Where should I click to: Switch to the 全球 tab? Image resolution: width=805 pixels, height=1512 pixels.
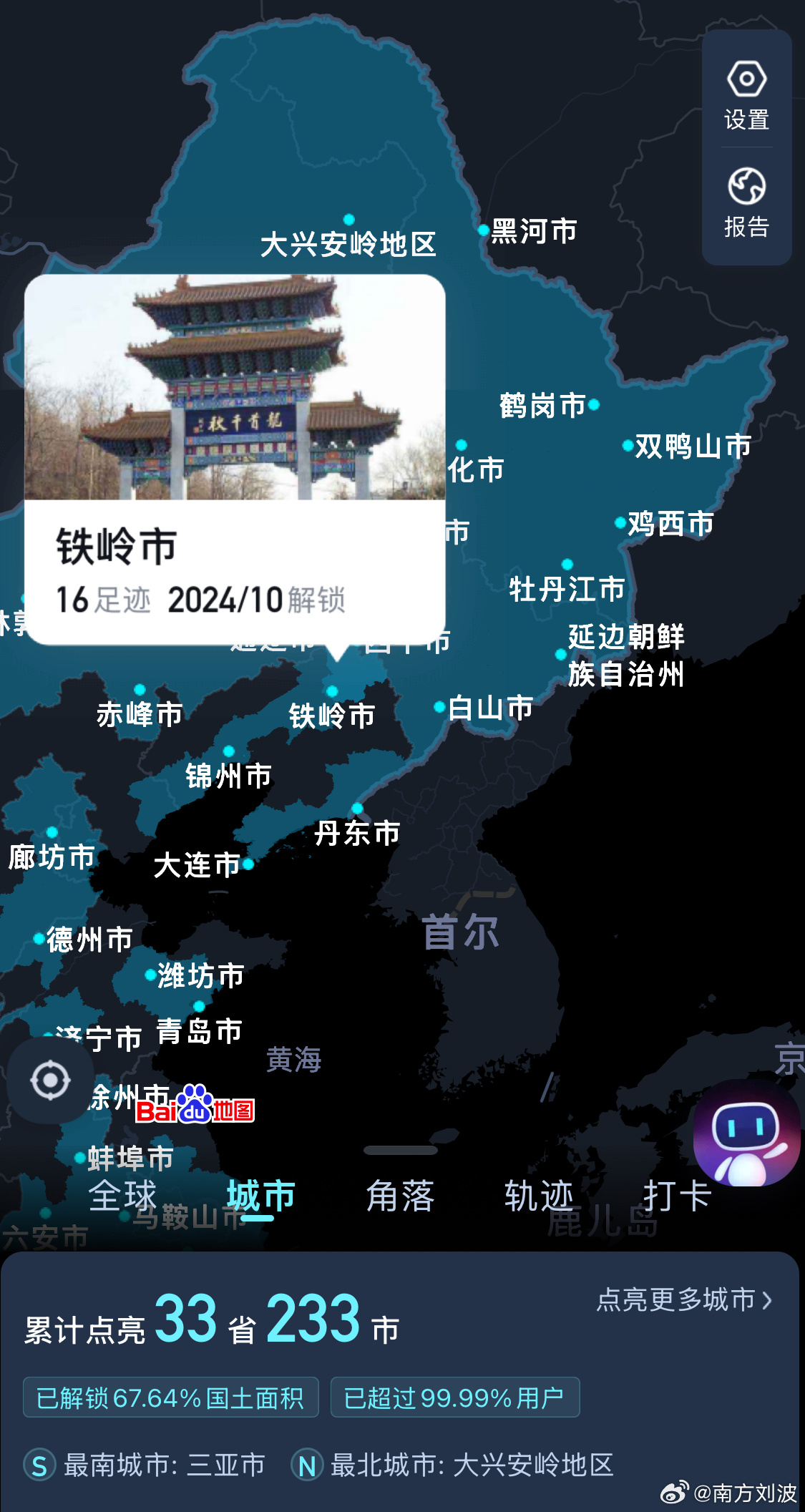point(122,1196)
